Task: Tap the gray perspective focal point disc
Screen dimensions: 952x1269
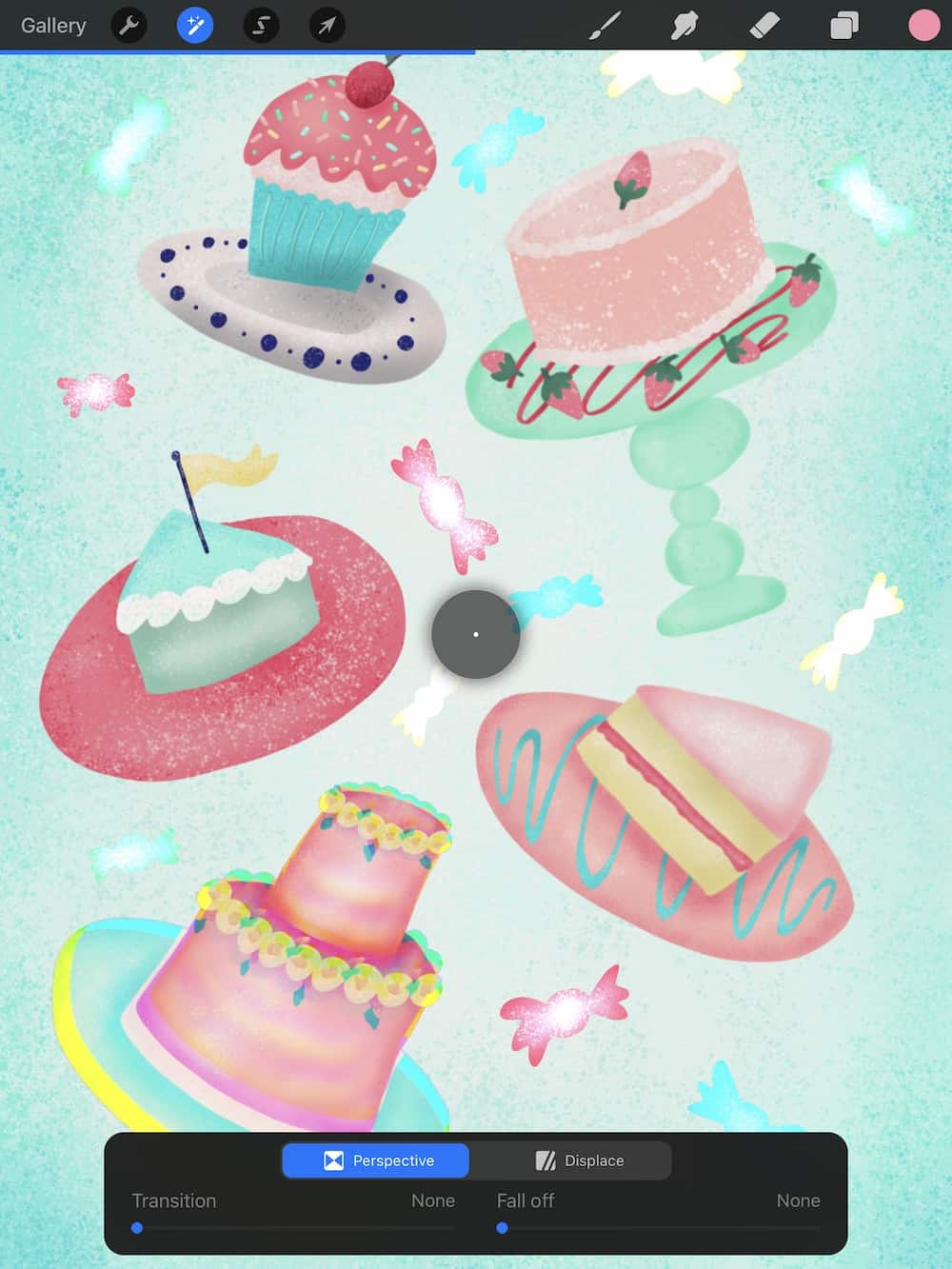Action: (476, 634)
